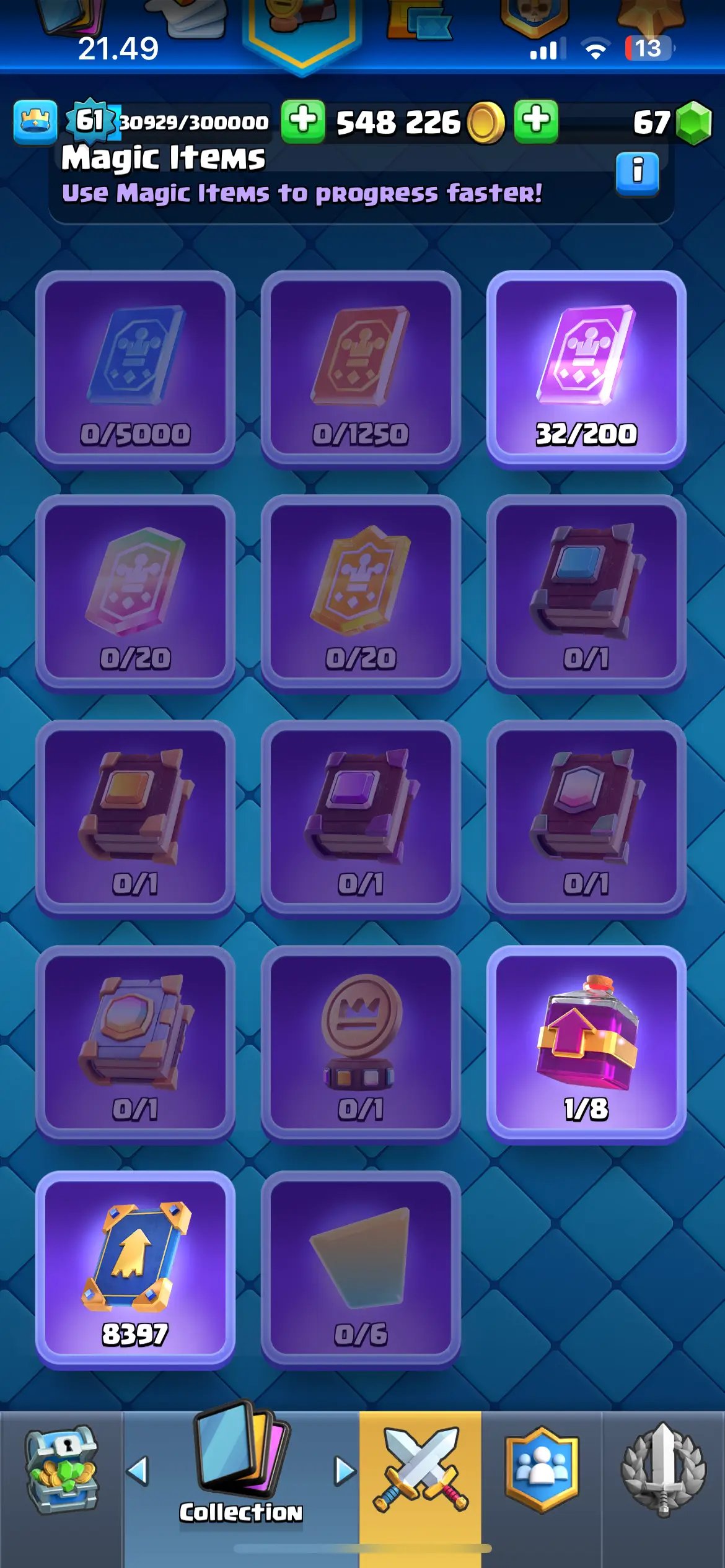Go to the Battle crossed-swords tab
This screenshot has height=1568, width=725.
420,1471
